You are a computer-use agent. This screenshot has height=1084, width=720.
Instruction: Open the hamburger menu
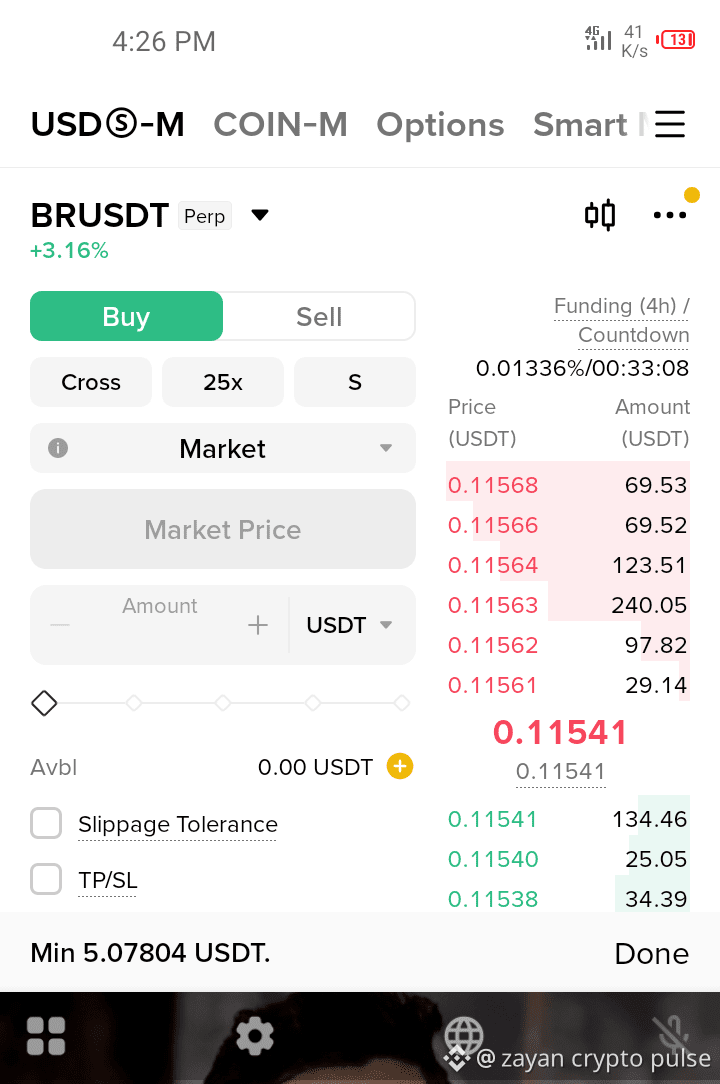pyautogui.click(x=670, y=124)
